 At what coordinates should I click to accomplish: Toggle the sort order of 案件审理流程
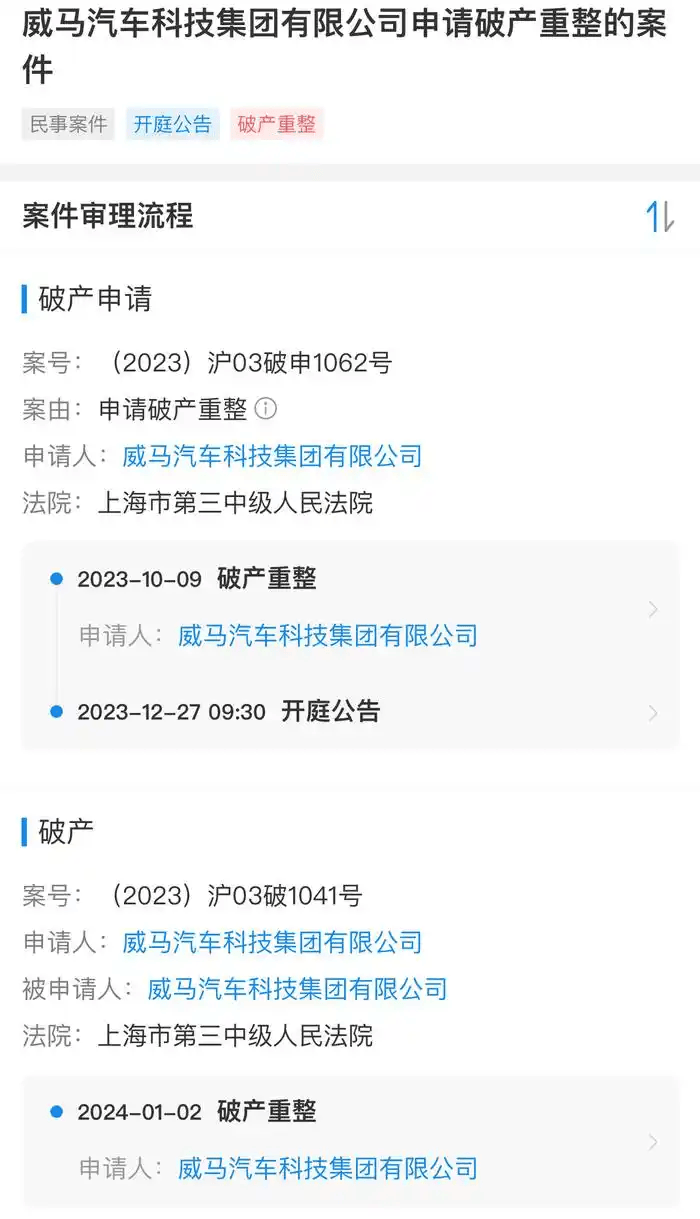pyautogui.click(x=660, y=216)
